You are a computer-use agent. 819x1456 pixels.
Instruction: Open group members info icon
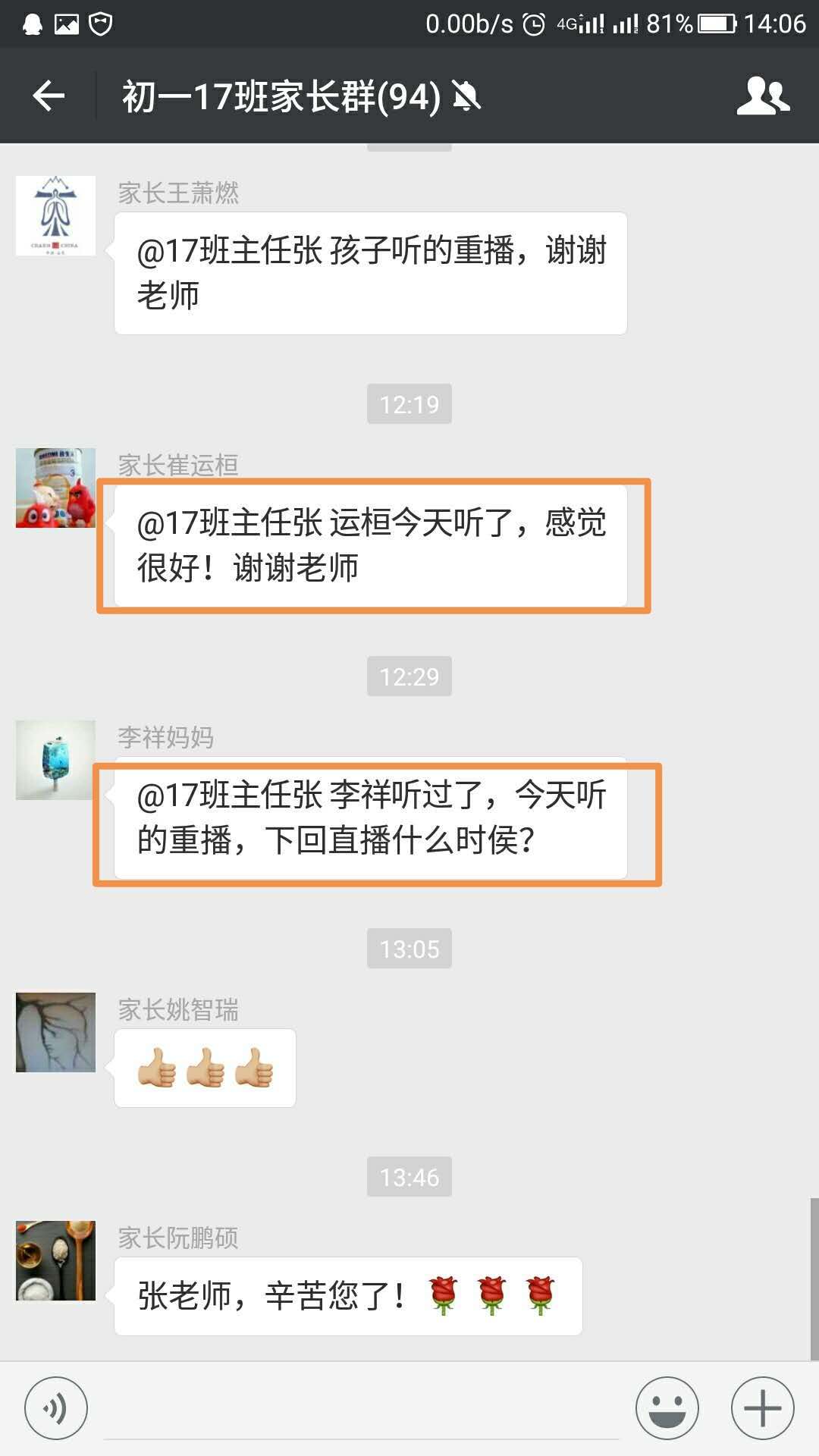763,96
